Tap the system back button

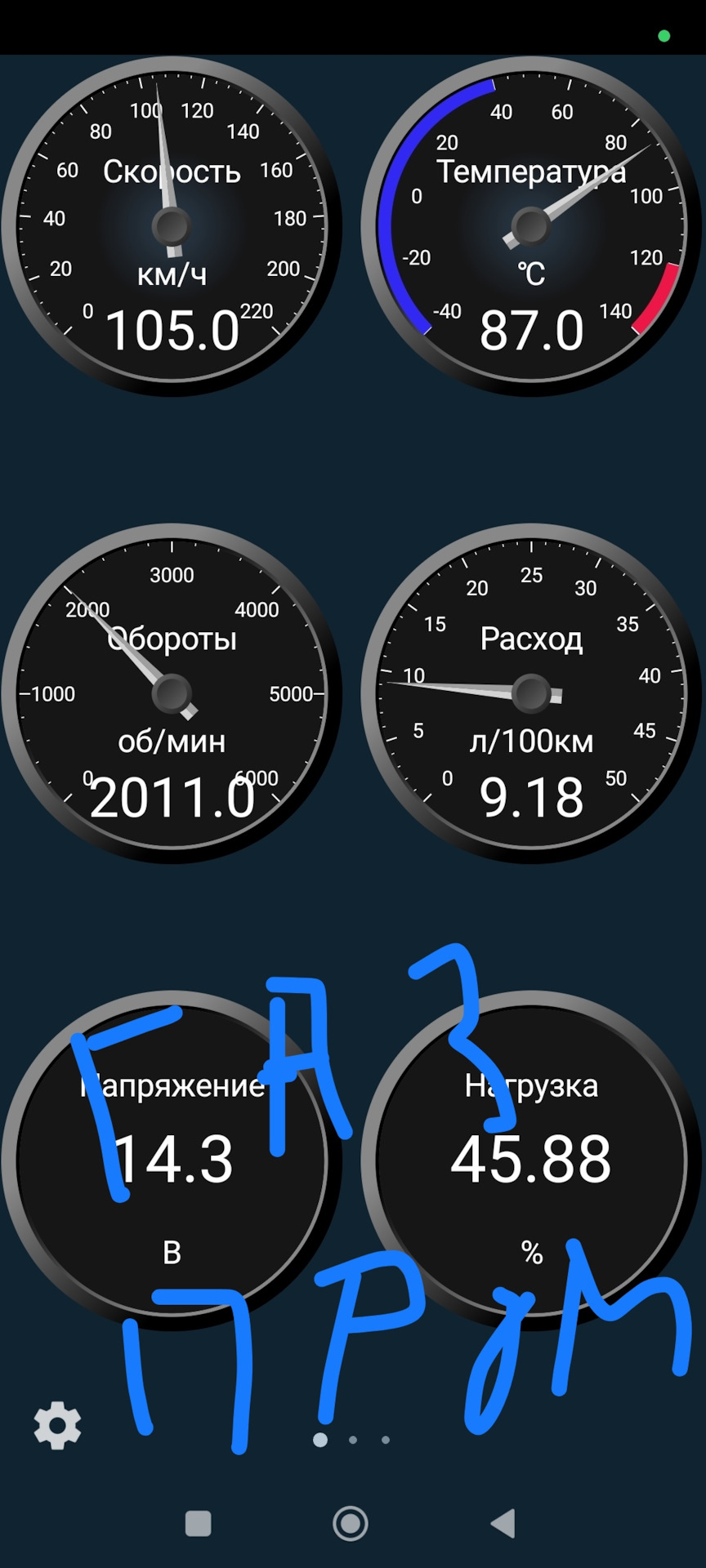point(503,1523)
